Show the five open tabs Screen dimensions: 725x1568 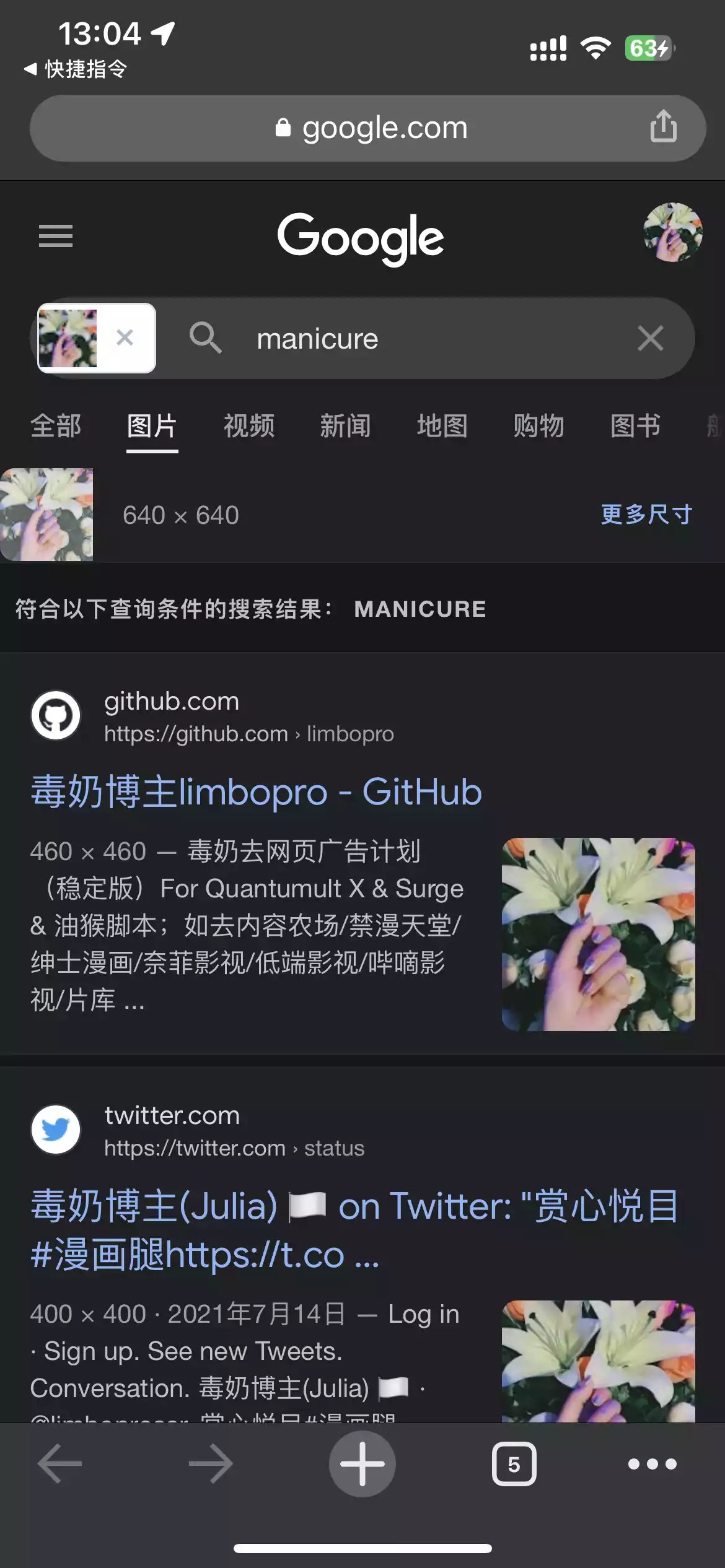tap(514, 1464)
